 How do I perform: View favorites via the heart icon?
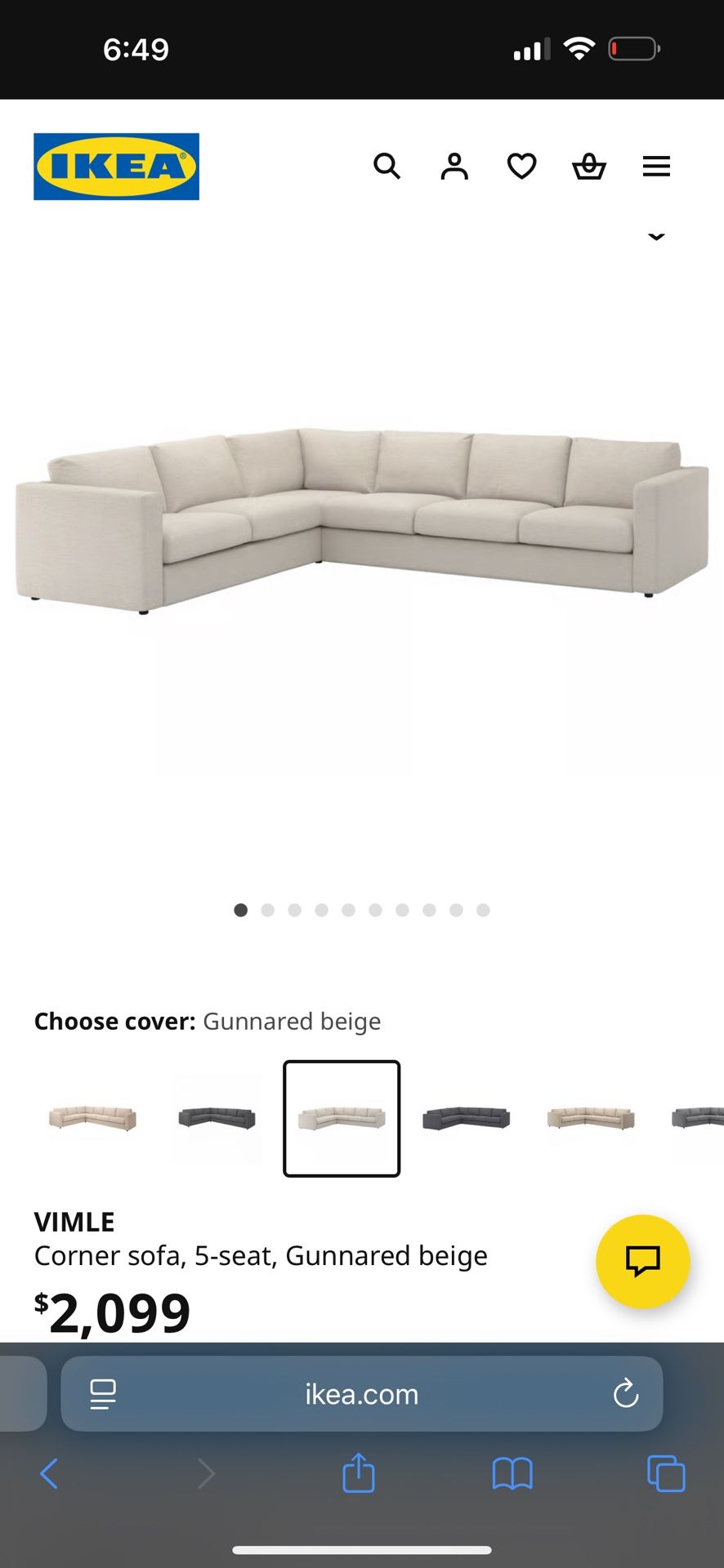(521, 167)
